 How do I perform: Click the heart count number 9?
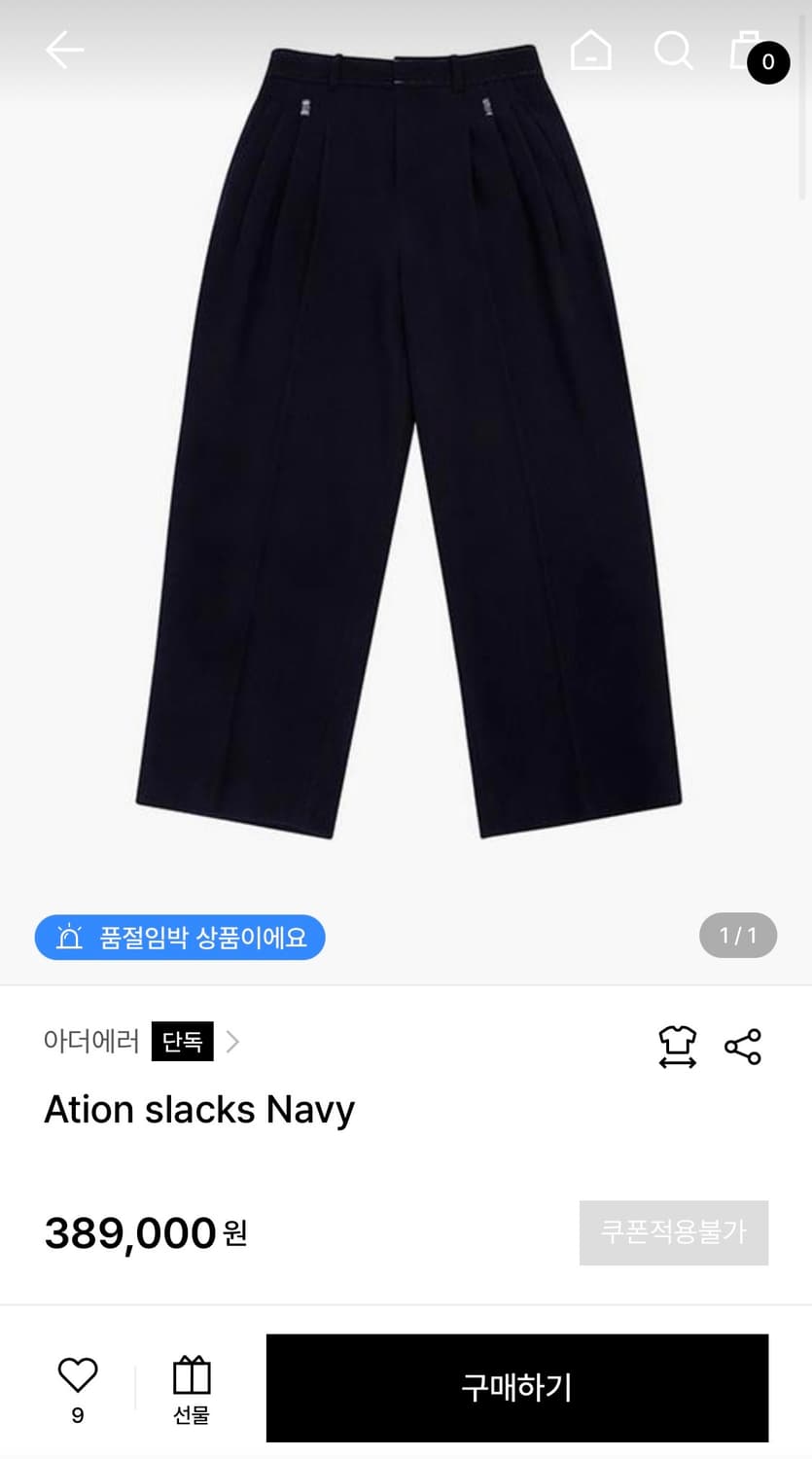point(77,1417)
